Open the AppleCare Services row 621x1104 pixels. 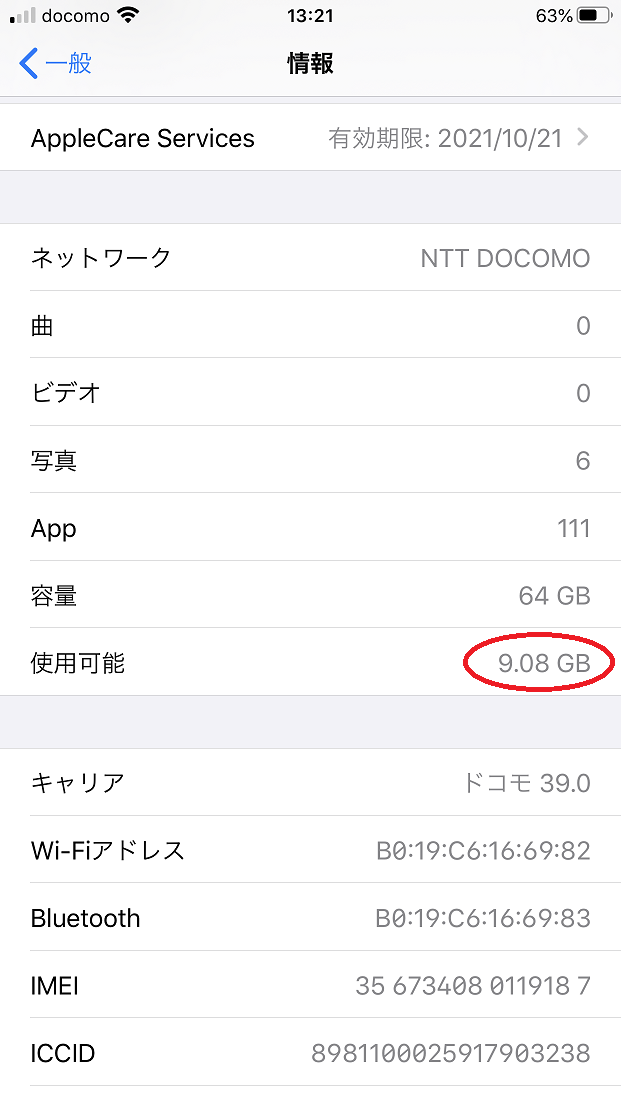pyautogui.click(x=310, y=138)
